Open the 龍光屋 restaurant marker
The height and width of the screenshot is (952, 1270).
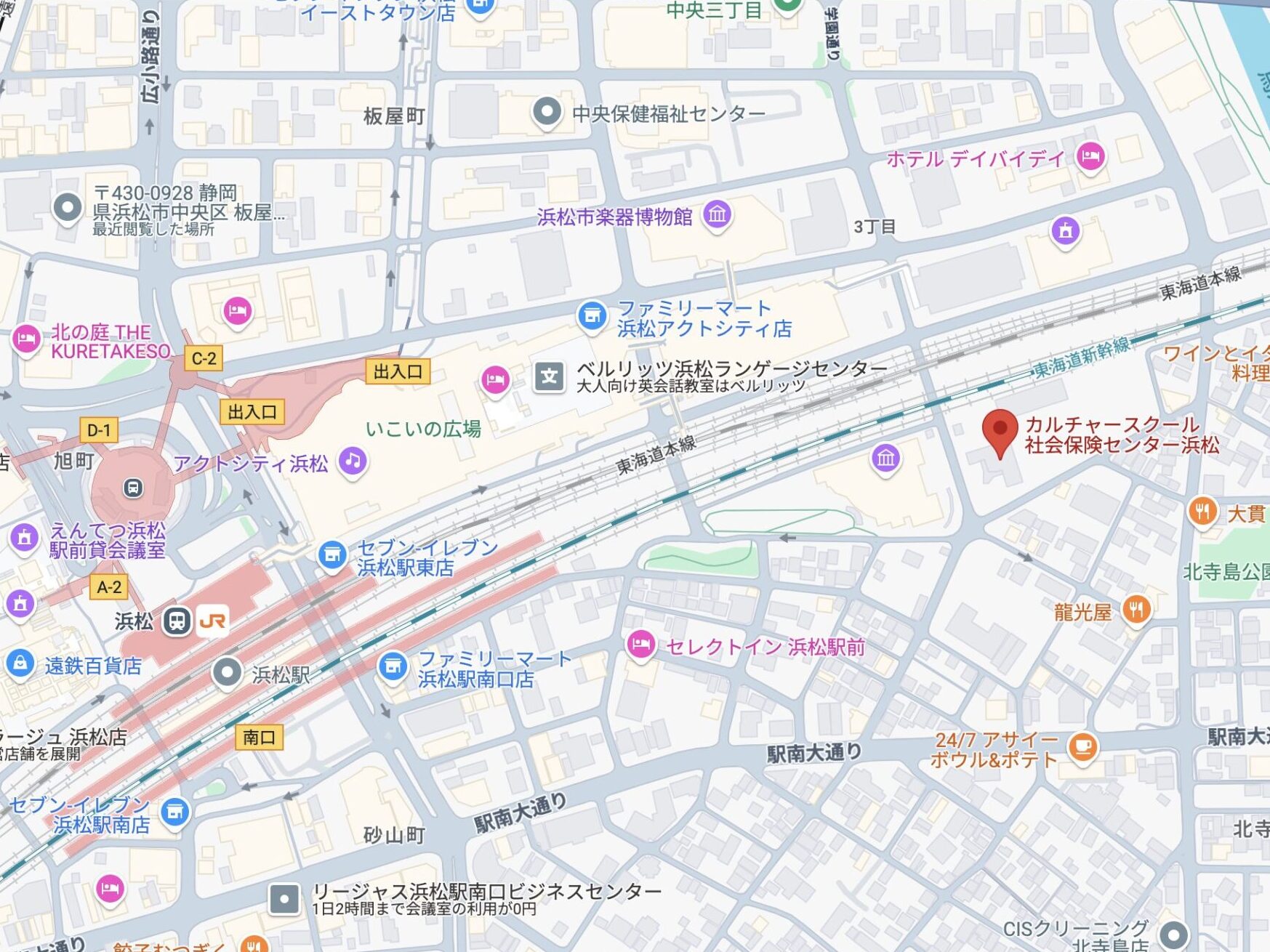1136,610
